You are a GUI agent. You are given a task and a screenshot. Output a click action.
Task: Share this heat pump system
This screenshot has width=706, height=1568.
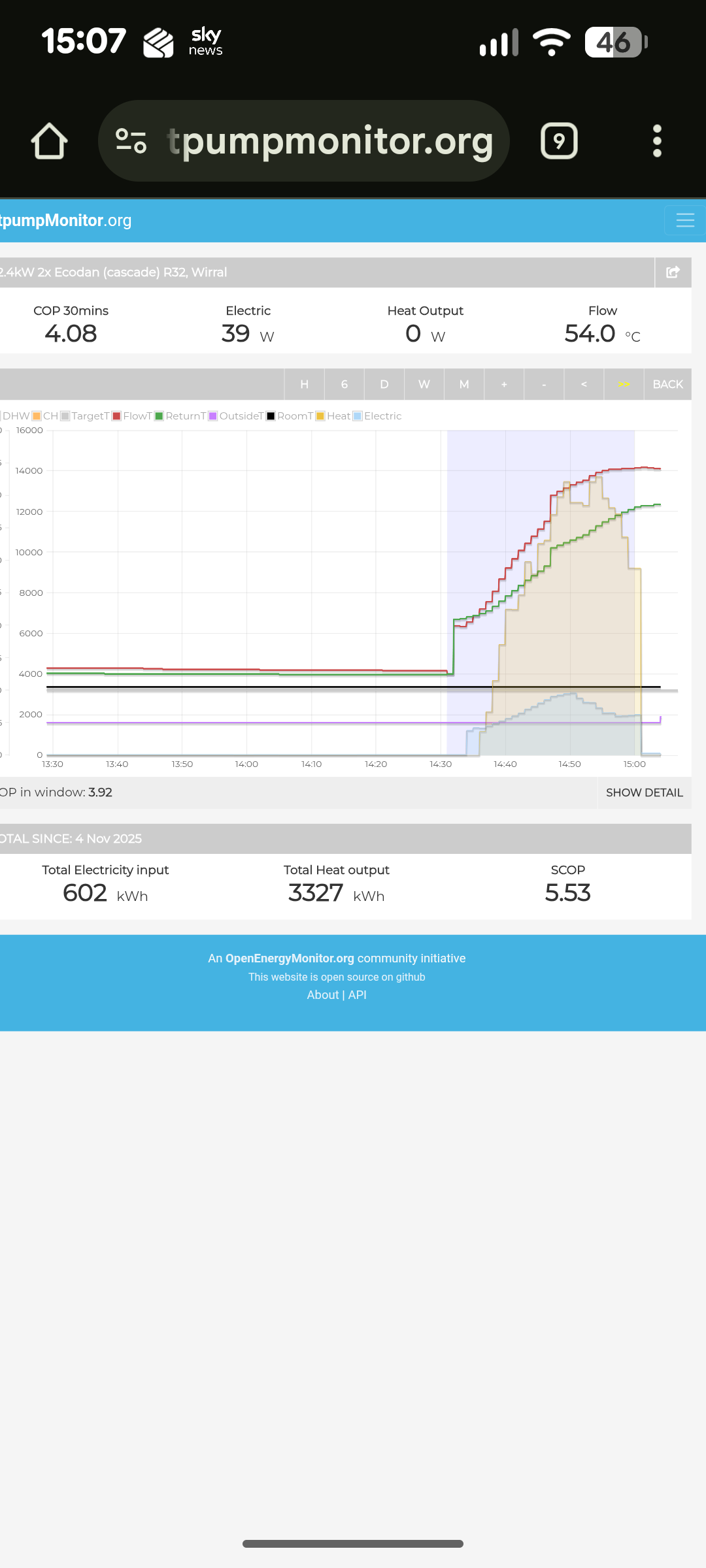pos(673,272)
